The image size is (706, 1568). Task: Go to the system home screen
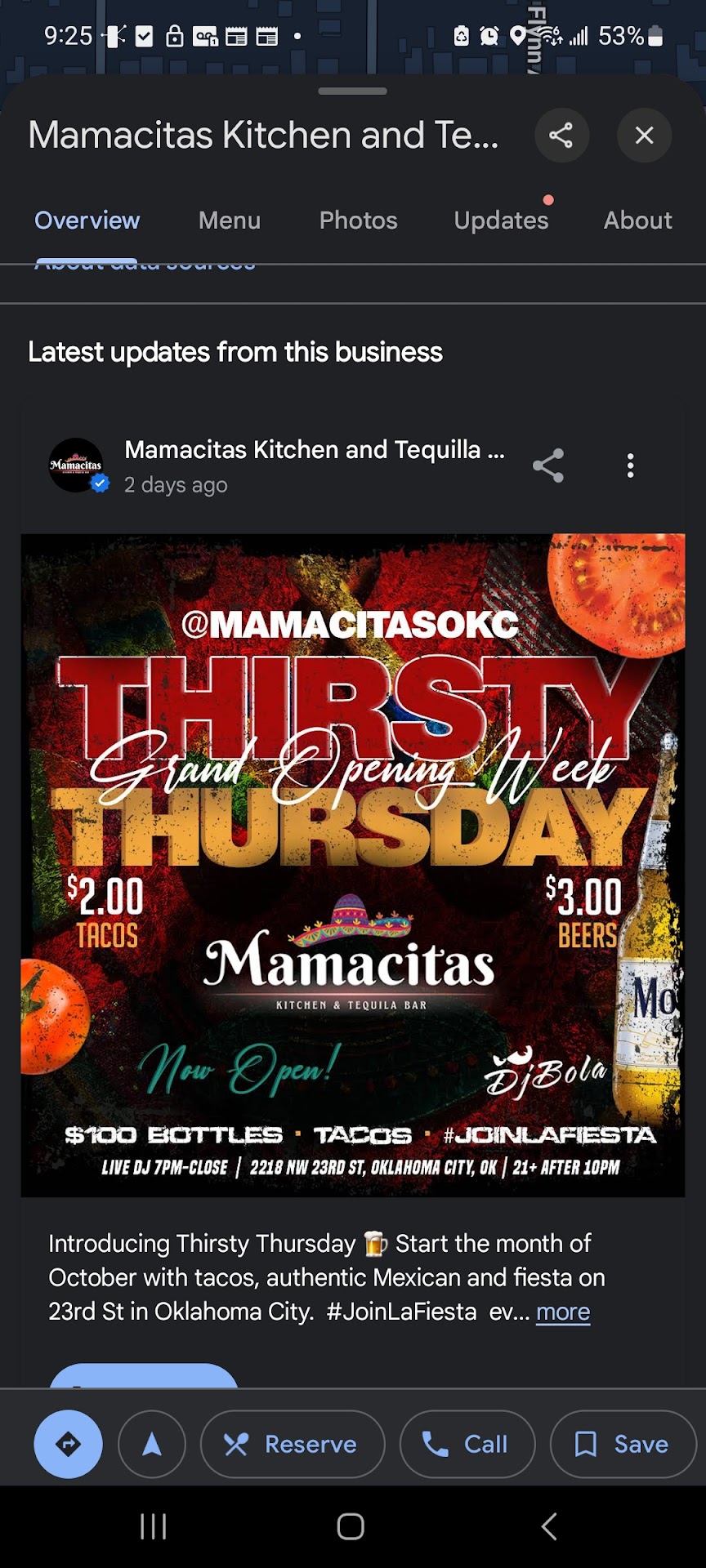pos(351,1526)
